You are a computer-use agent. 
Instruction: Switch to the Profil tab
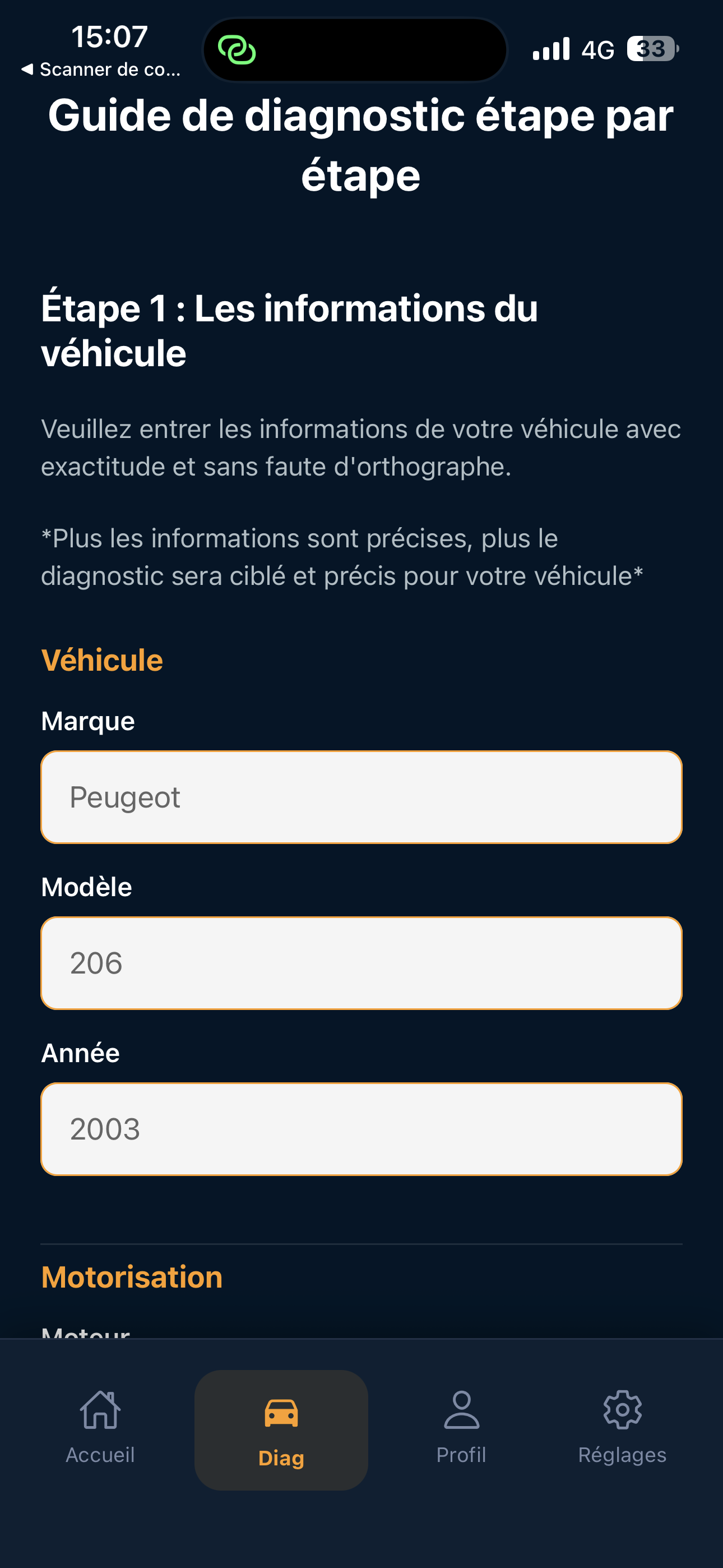(461, 1427)
